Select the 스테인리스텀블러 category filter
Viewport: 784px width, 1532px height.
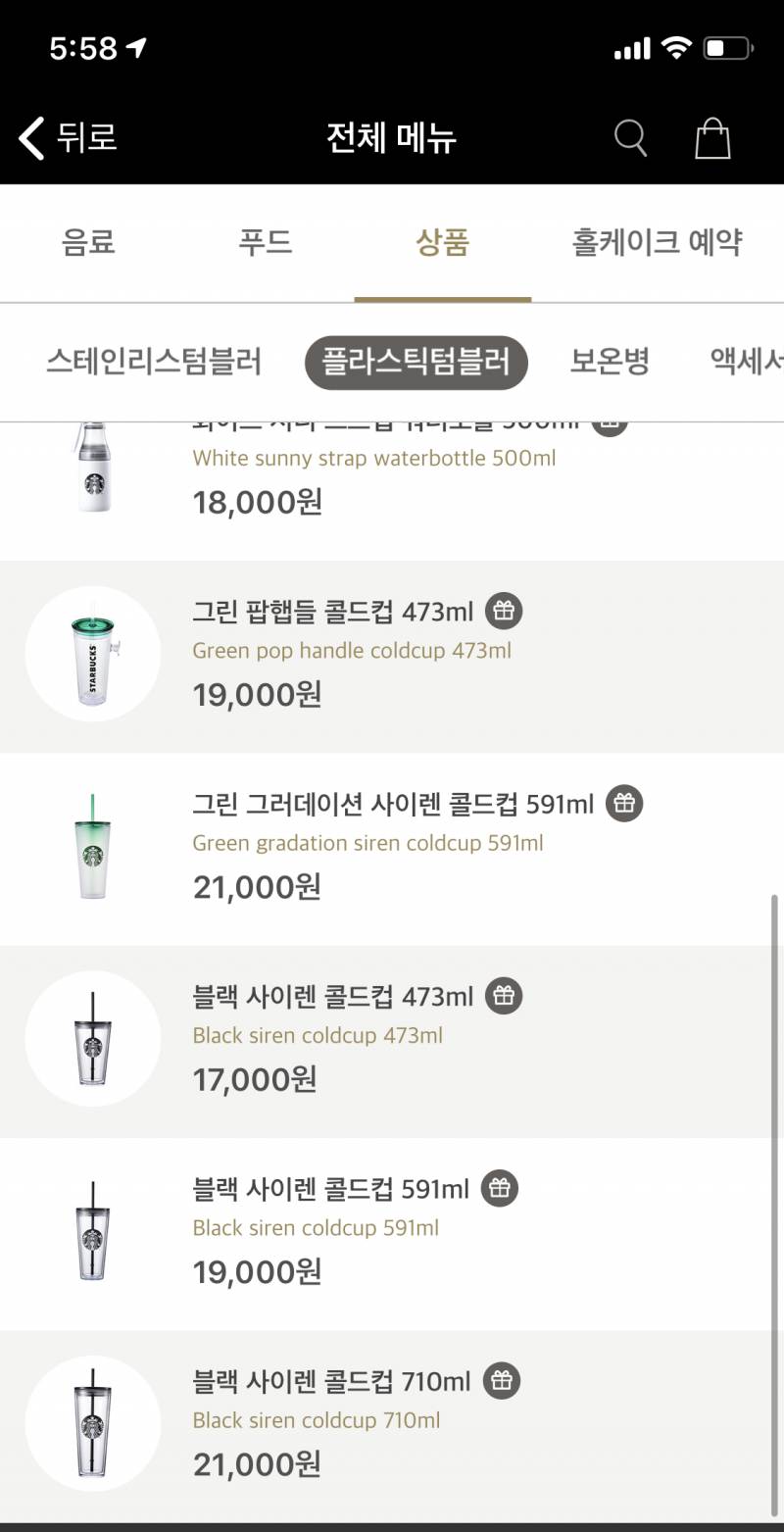point(152,362)
